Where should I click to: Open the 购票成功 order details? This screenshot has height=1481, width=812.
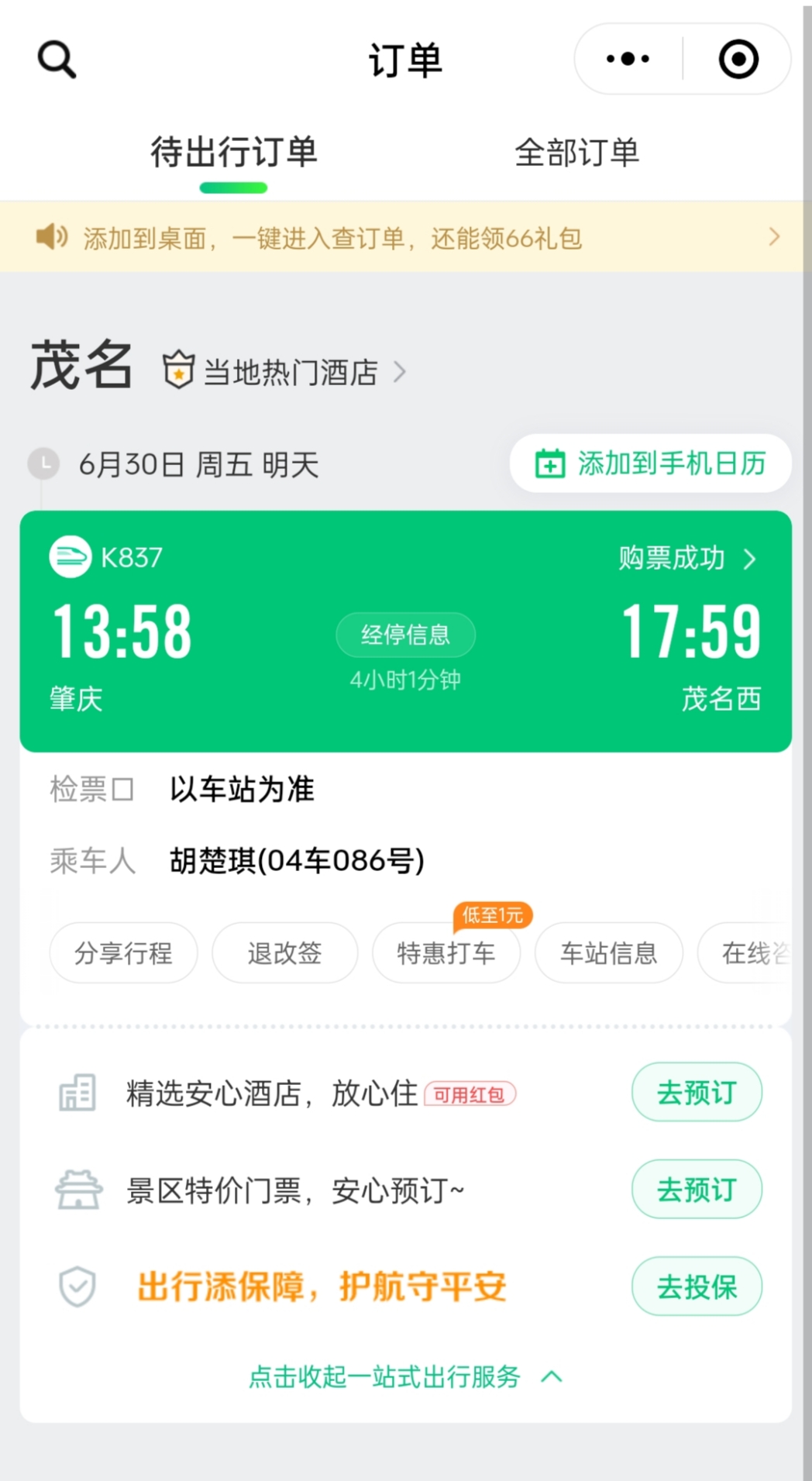pos(686,558)
